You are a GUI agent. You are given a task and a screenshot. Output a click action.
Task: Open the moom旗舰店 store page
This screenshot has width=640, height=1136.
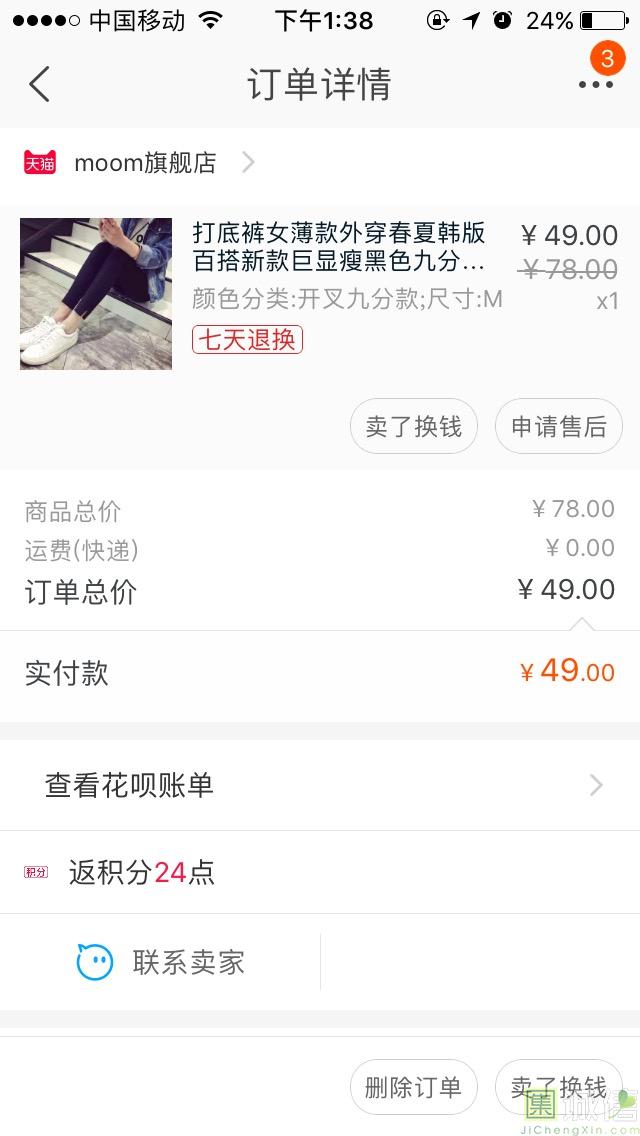pyautogui.click(x=145, y=163)
